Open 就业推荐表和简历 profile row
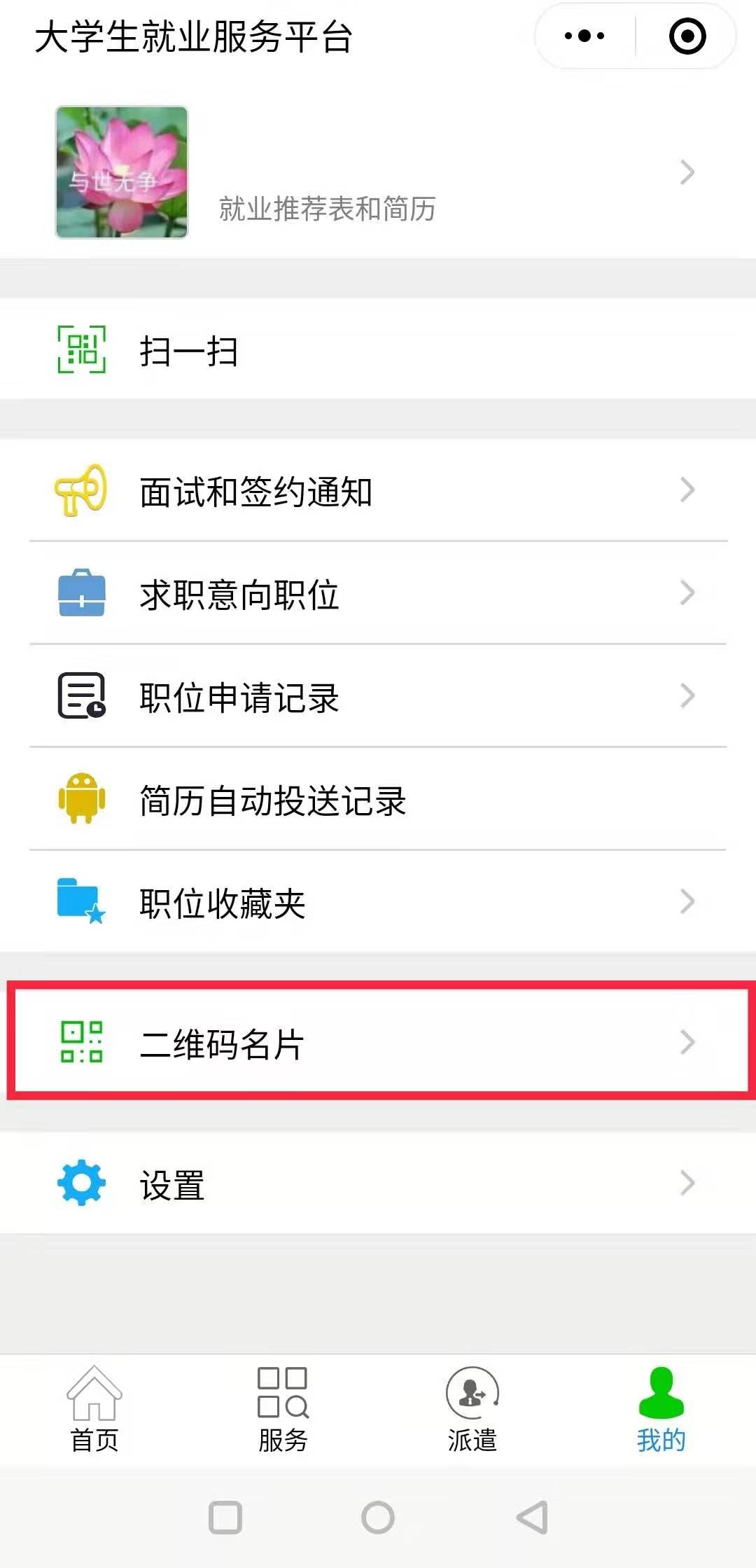The image size is (756, 1568). pos(448,173)
